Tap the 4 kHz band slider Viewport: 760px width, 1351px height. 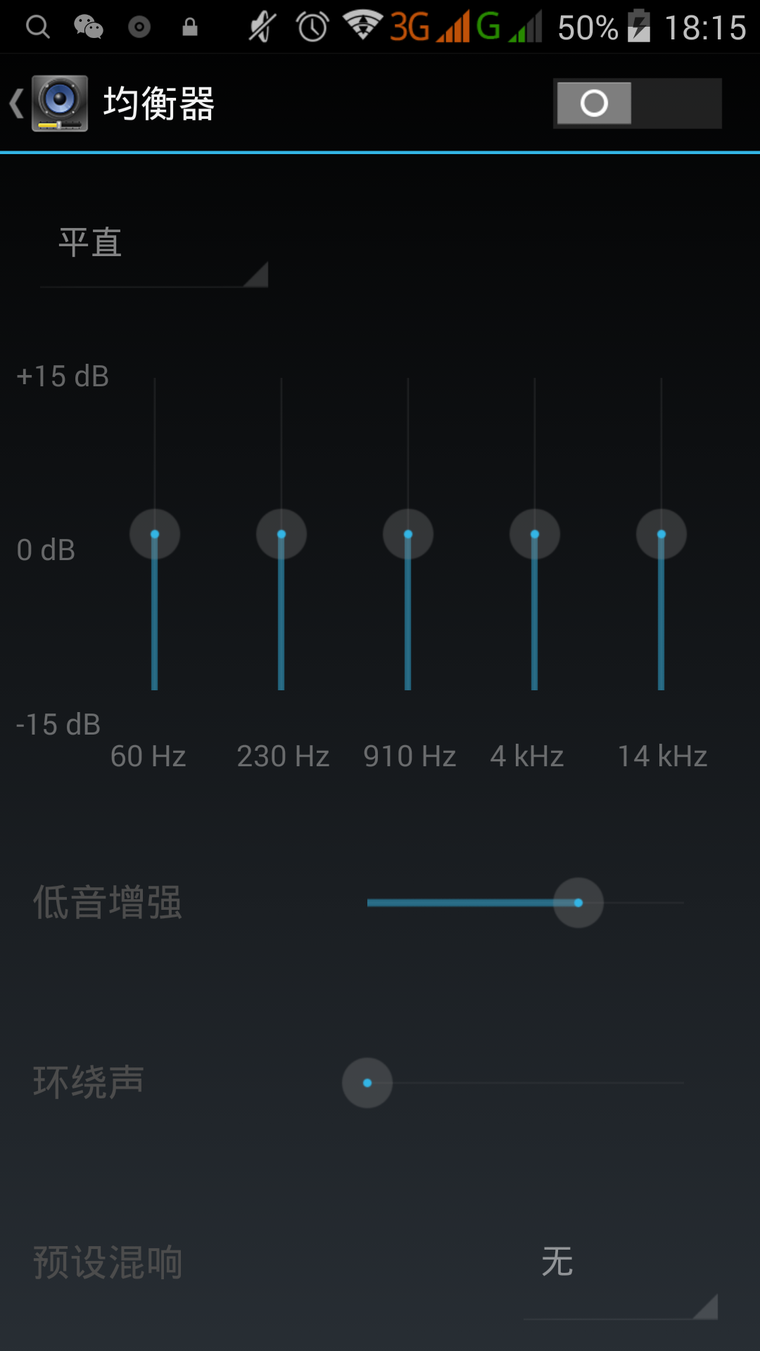535,534
